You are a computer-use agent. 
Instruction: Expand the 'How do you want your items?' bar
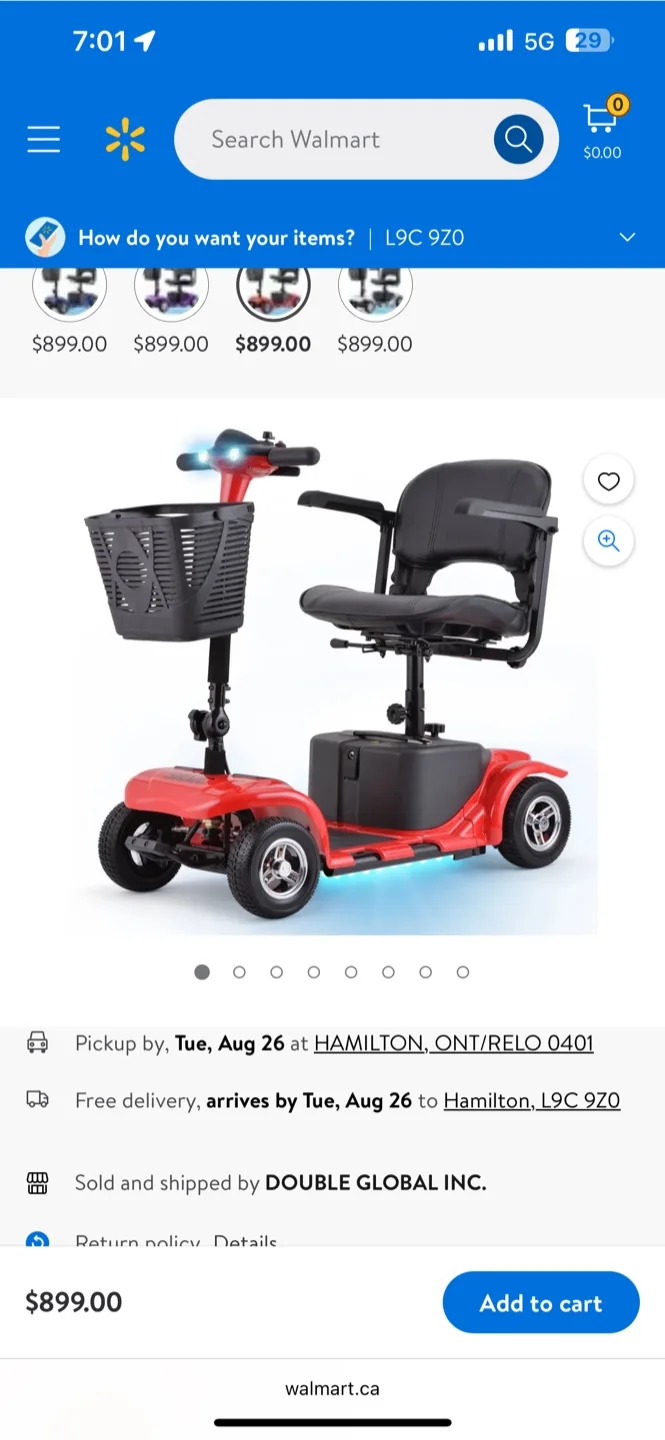[627, 238]
